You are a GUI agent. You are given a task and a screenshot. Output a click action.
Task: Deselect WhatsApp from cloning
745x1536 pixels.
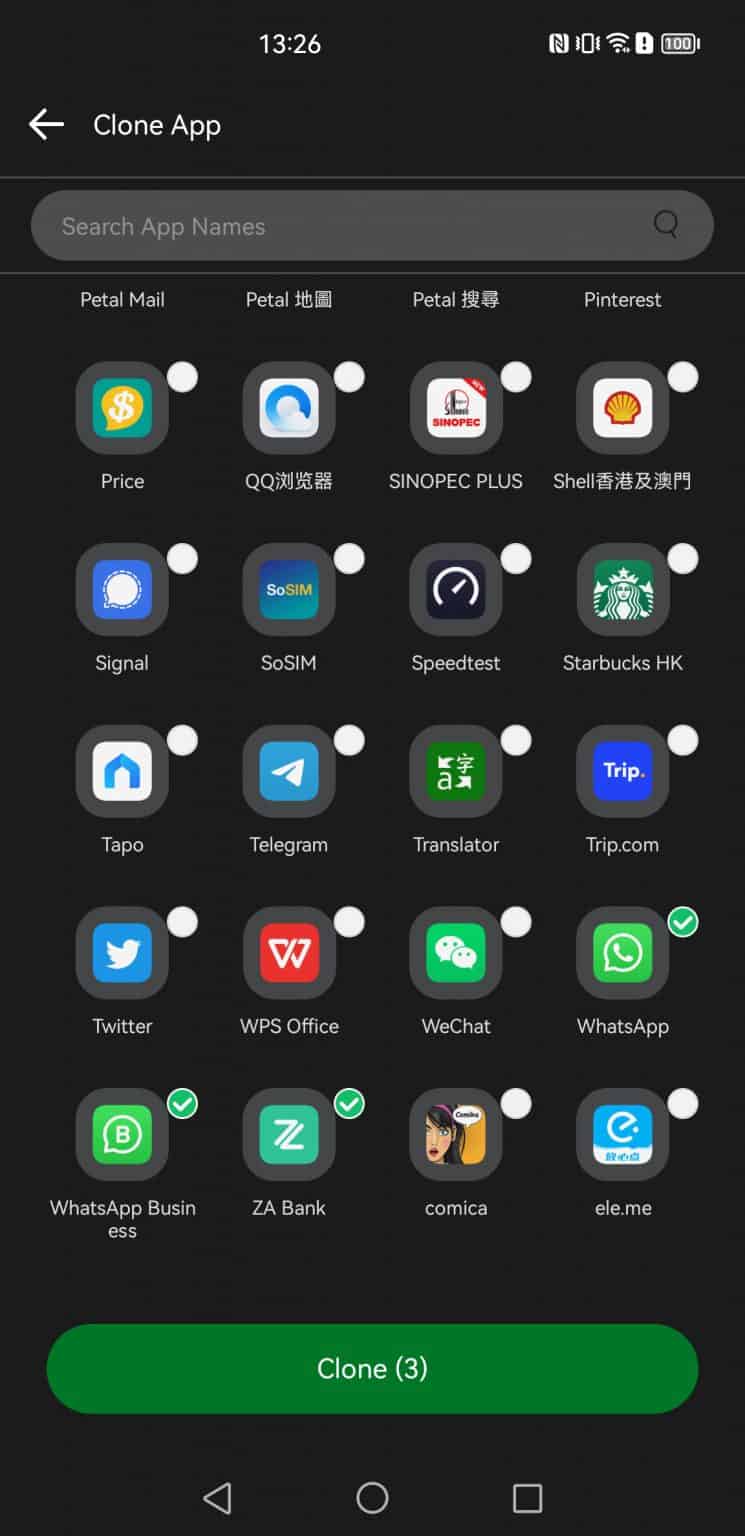(622, 954)
